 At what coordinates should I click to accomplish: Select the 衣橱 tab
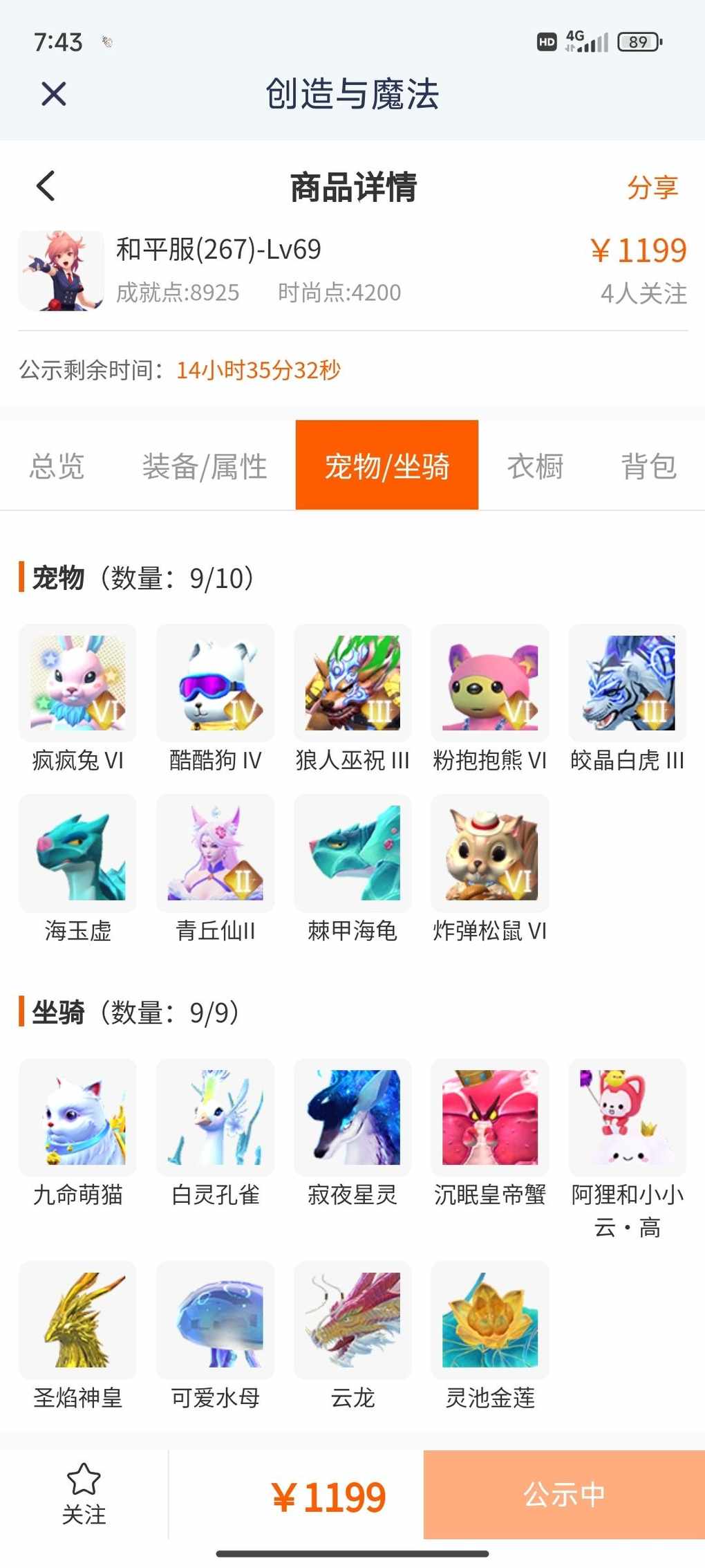point(535,465)
